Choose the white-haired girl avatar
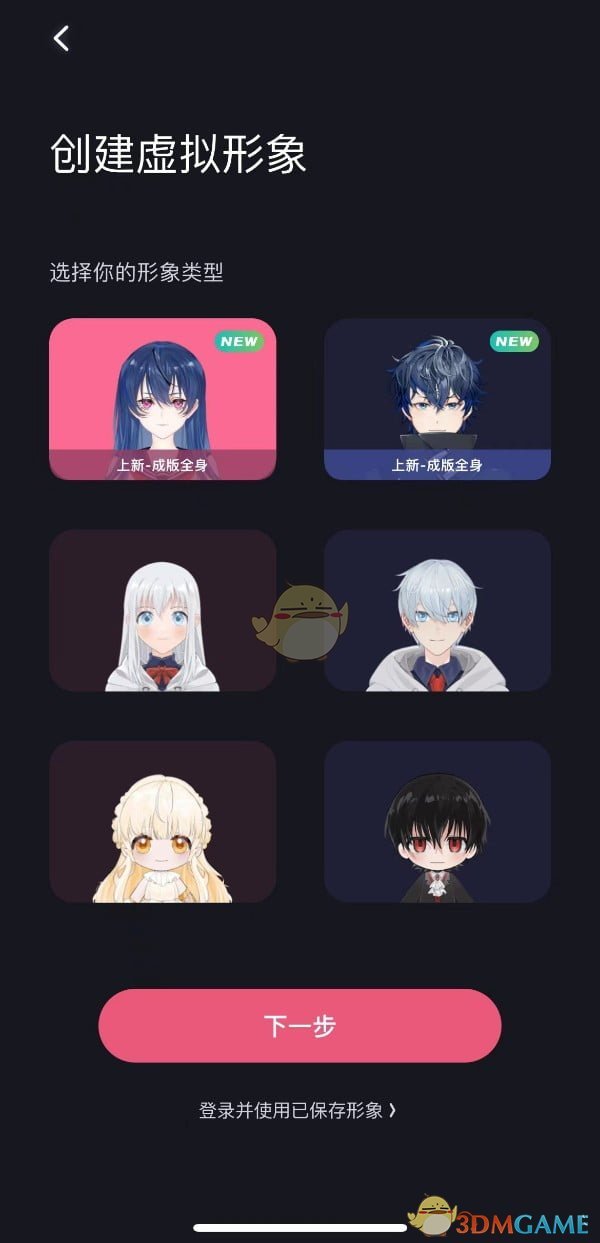Viewport: 600px width, 1243px height. pyautogui.click(x=162, y=610)
